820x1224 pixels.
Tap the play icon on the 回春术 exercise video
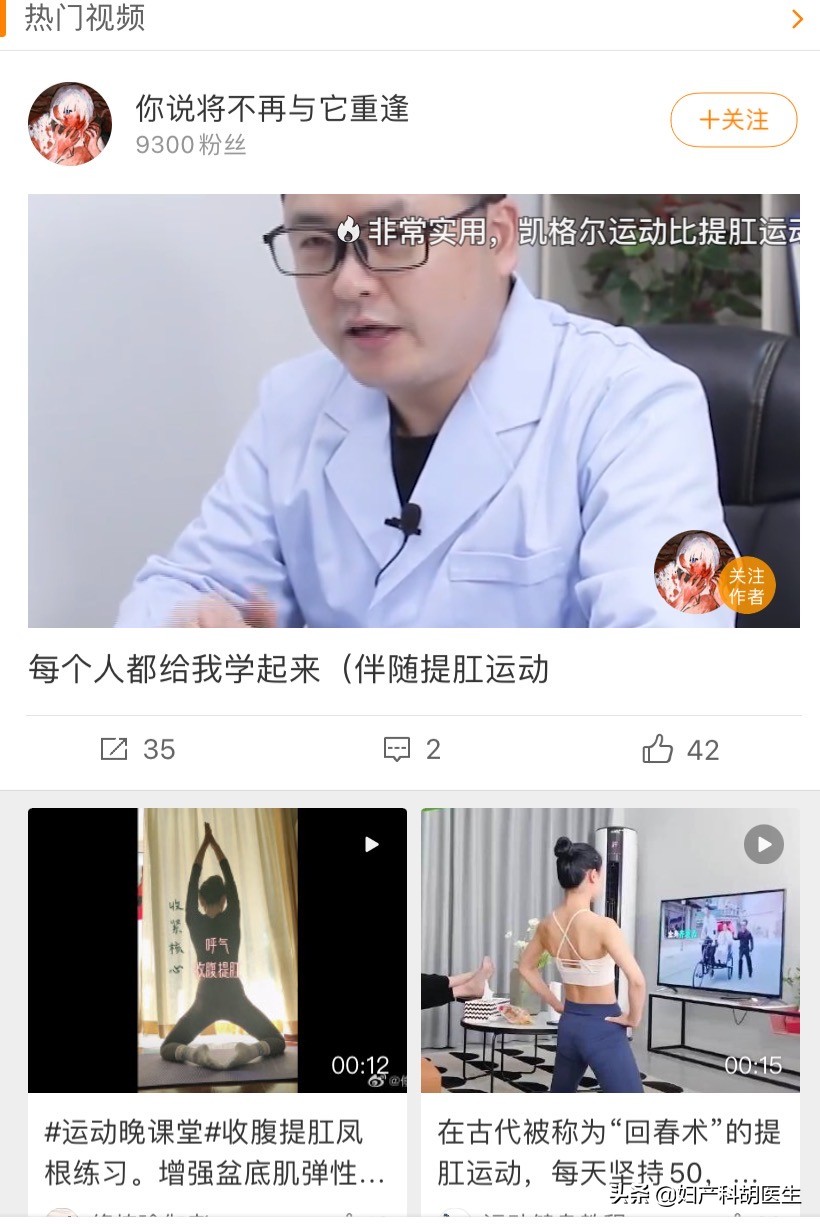tap(763, 844)
